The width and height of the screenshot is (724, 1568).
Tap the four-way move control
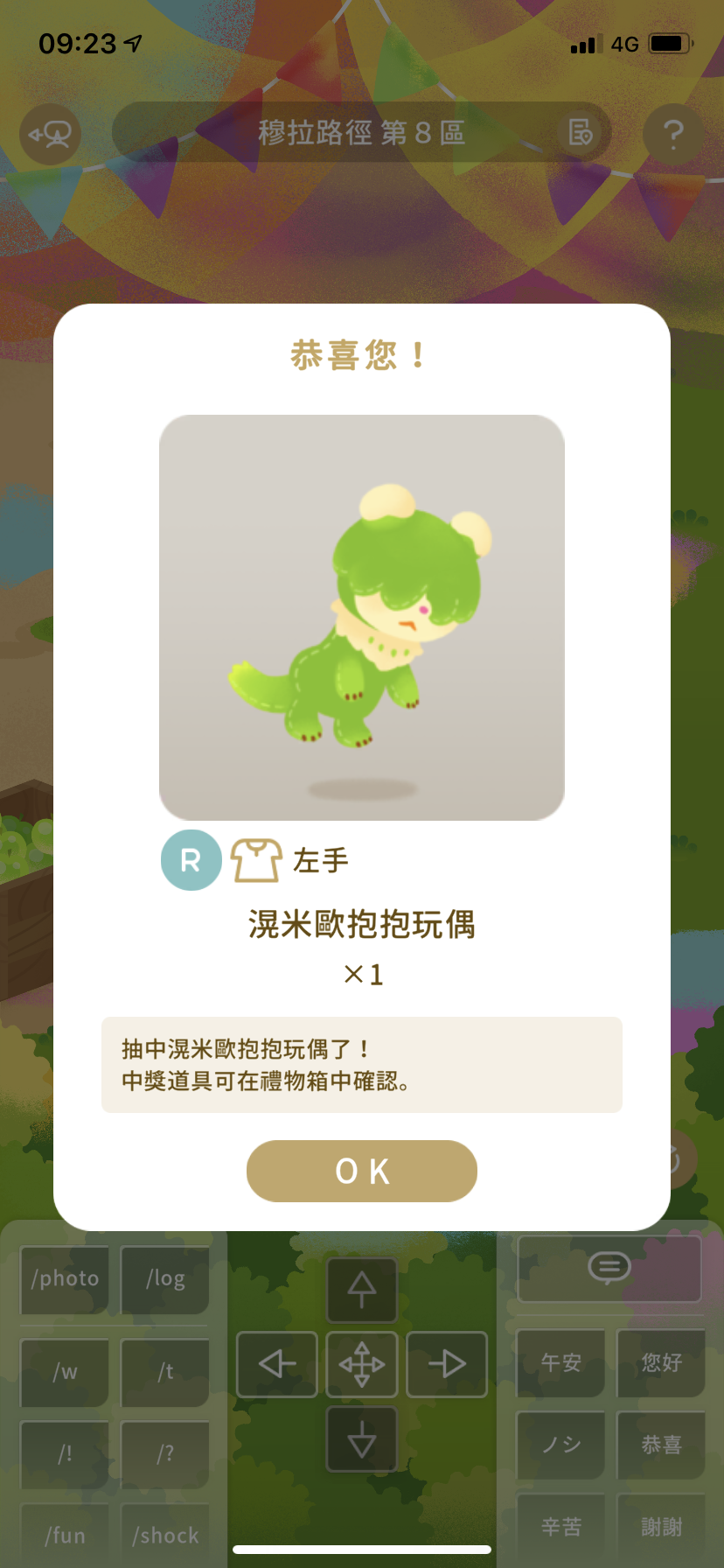[x=362, y=1363]
